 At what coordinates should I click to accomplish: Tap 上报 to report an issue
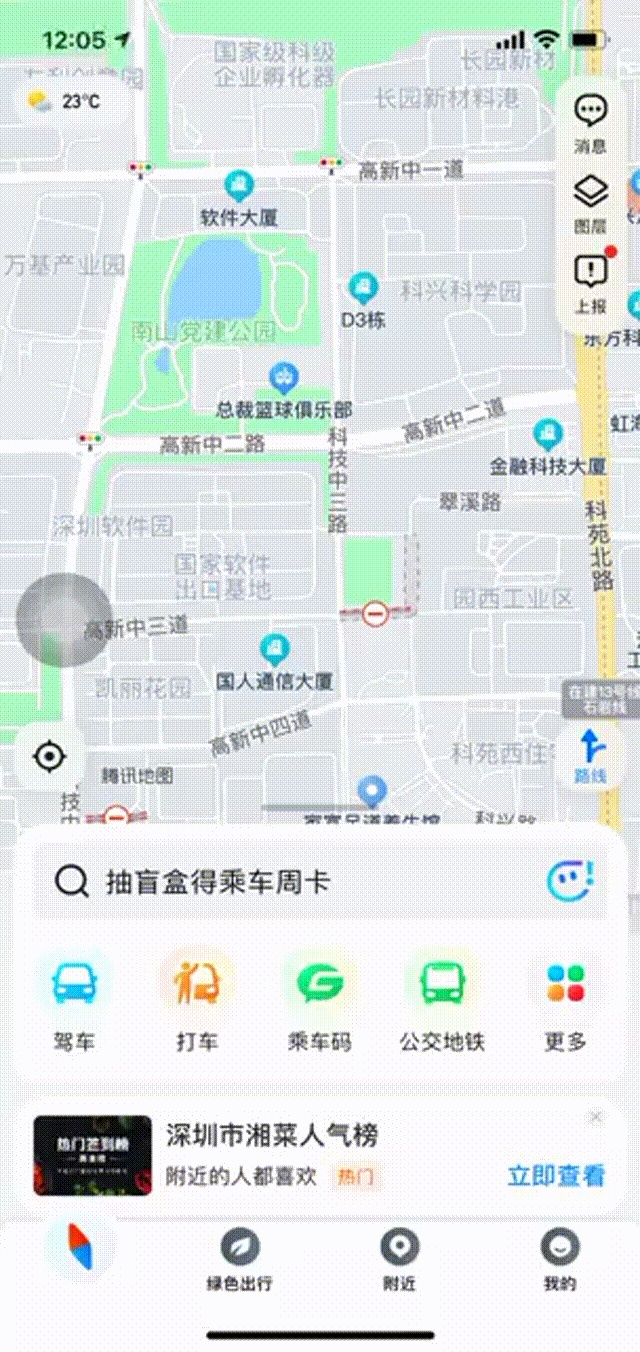pyautogui.click(x=591, y=282)
